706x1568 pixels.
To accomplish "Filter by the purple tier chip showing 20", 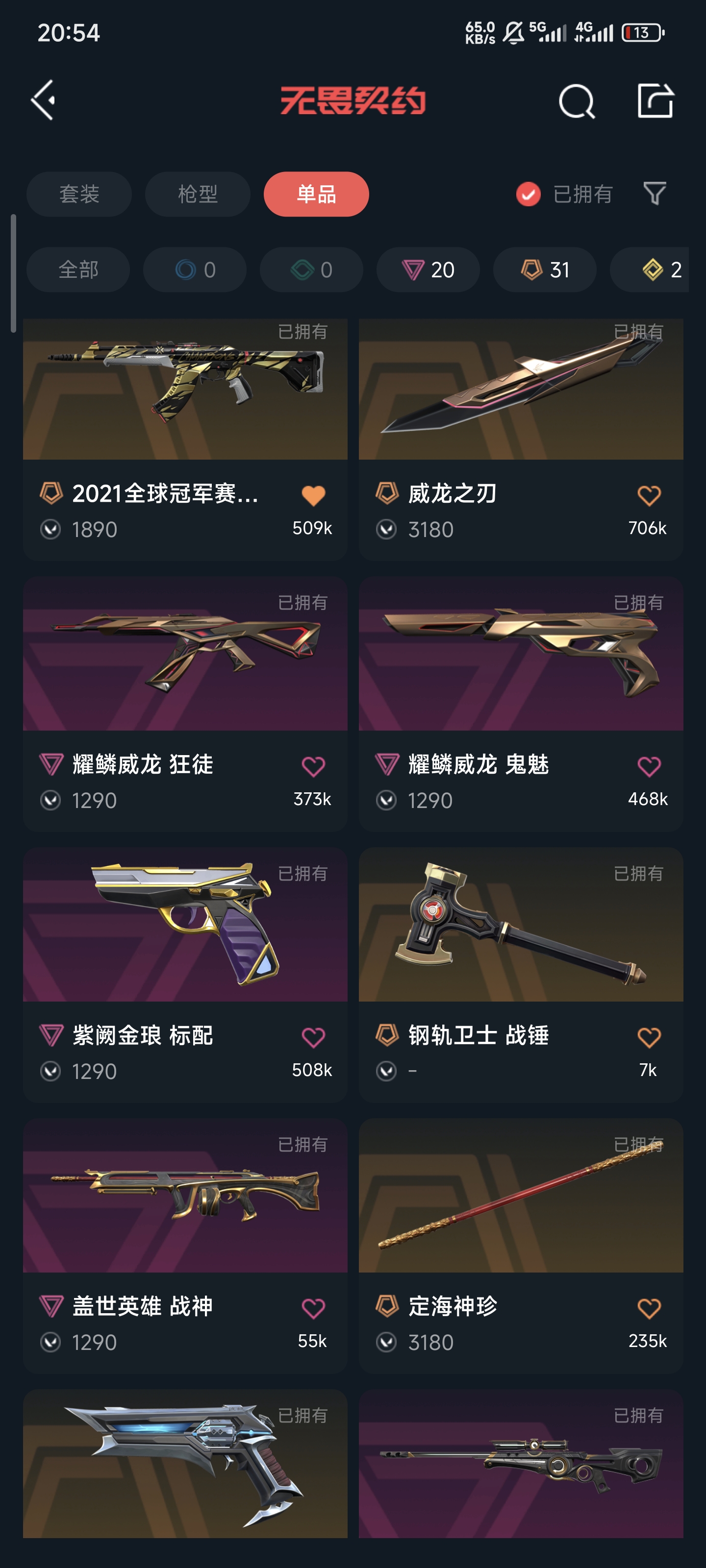I will tap(428, 269).
